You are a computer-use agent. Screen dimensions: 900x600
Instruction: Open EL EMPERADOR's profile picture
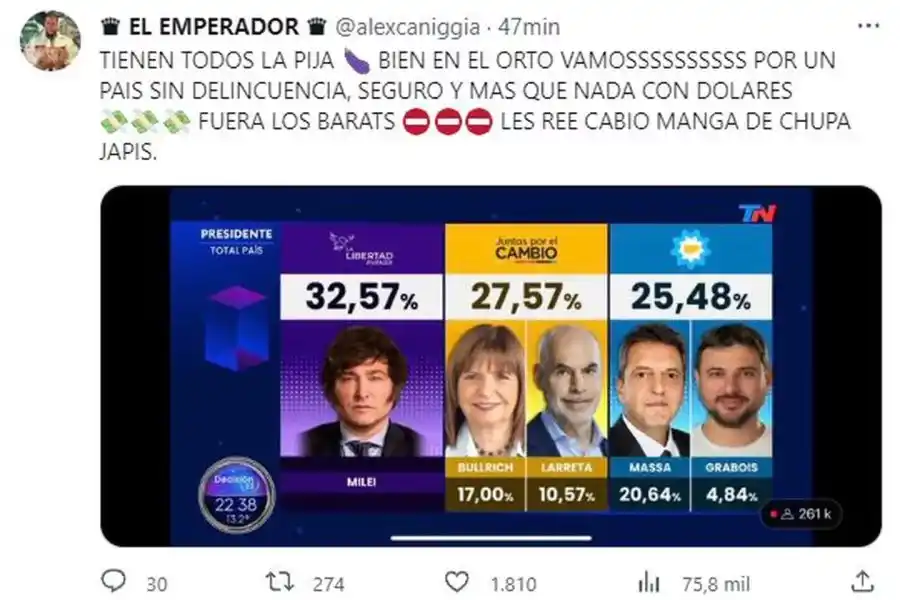click(50, 41)
